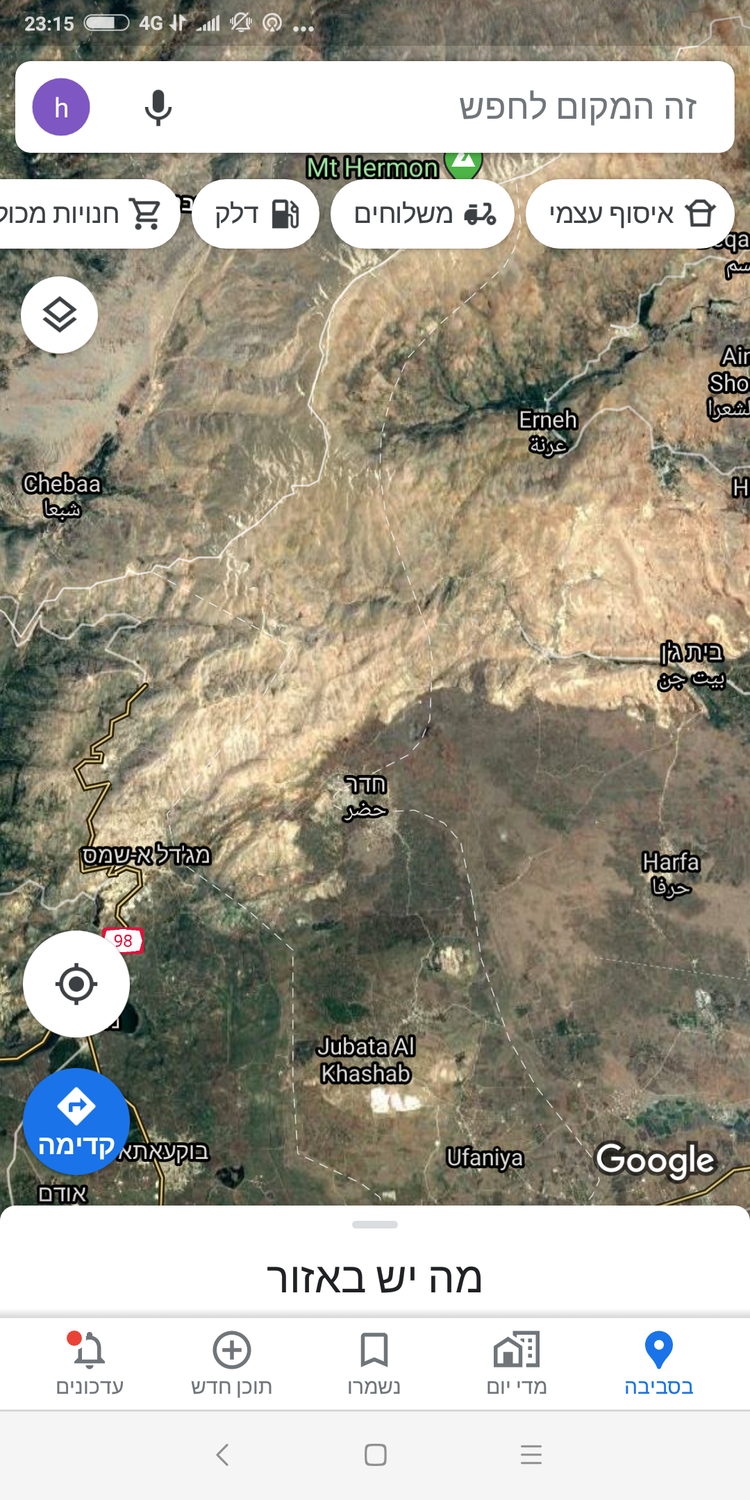Image resolution: width=750 pixels, height=1500 pixels.
Task: Open the account avatar 'h'
Action: point(61,107)
